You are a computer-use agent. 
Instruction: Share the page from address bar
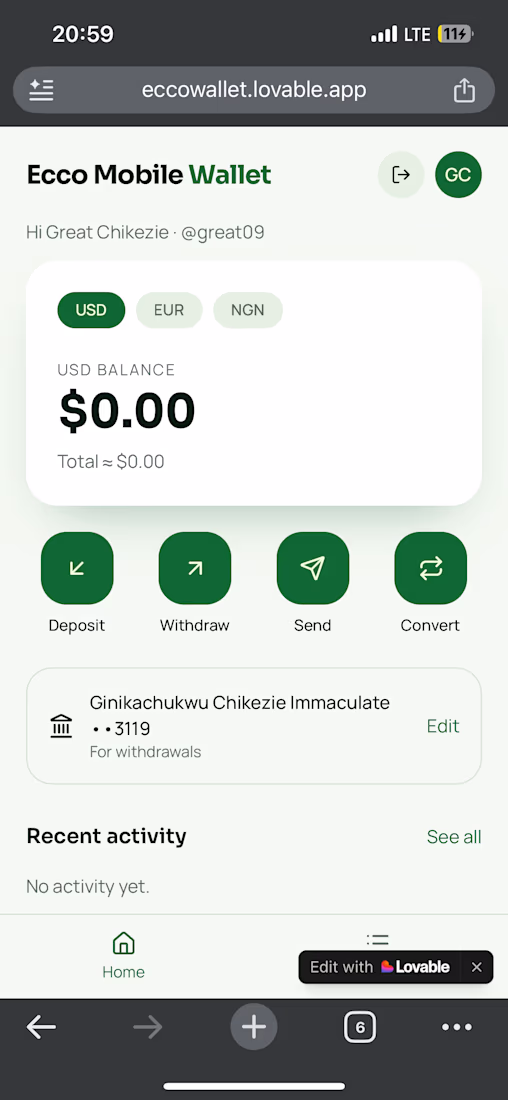coord(464,90)
